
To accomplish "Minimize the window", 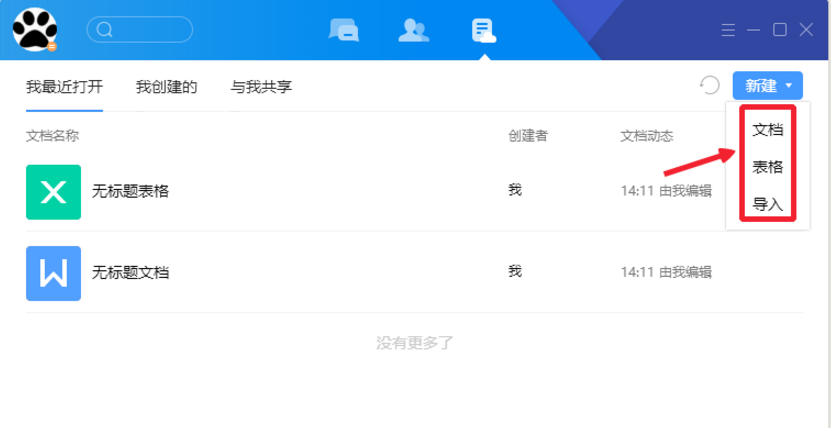I will click(x=755, y=30).
